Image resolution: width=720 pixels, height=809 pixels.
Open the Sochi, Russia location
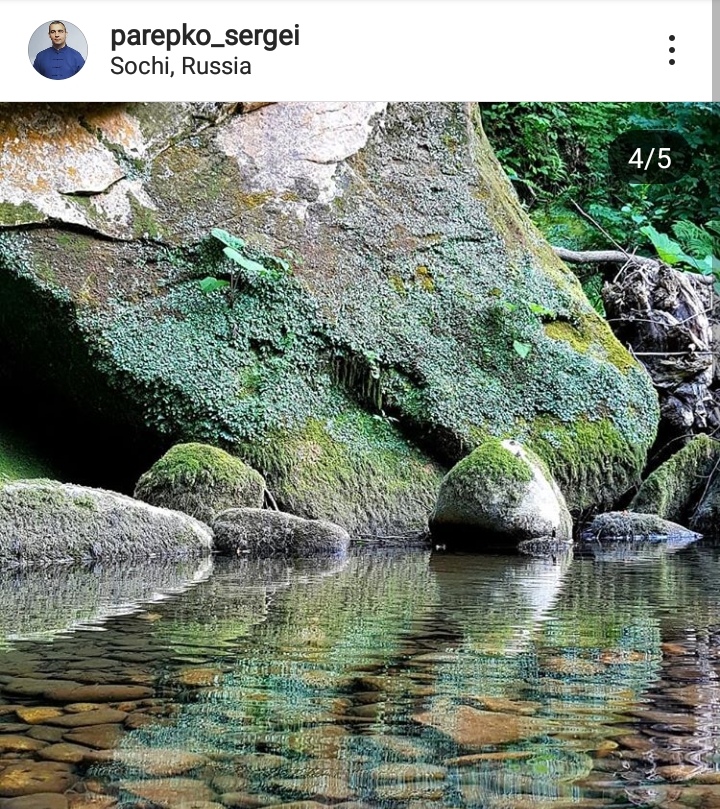180,67
